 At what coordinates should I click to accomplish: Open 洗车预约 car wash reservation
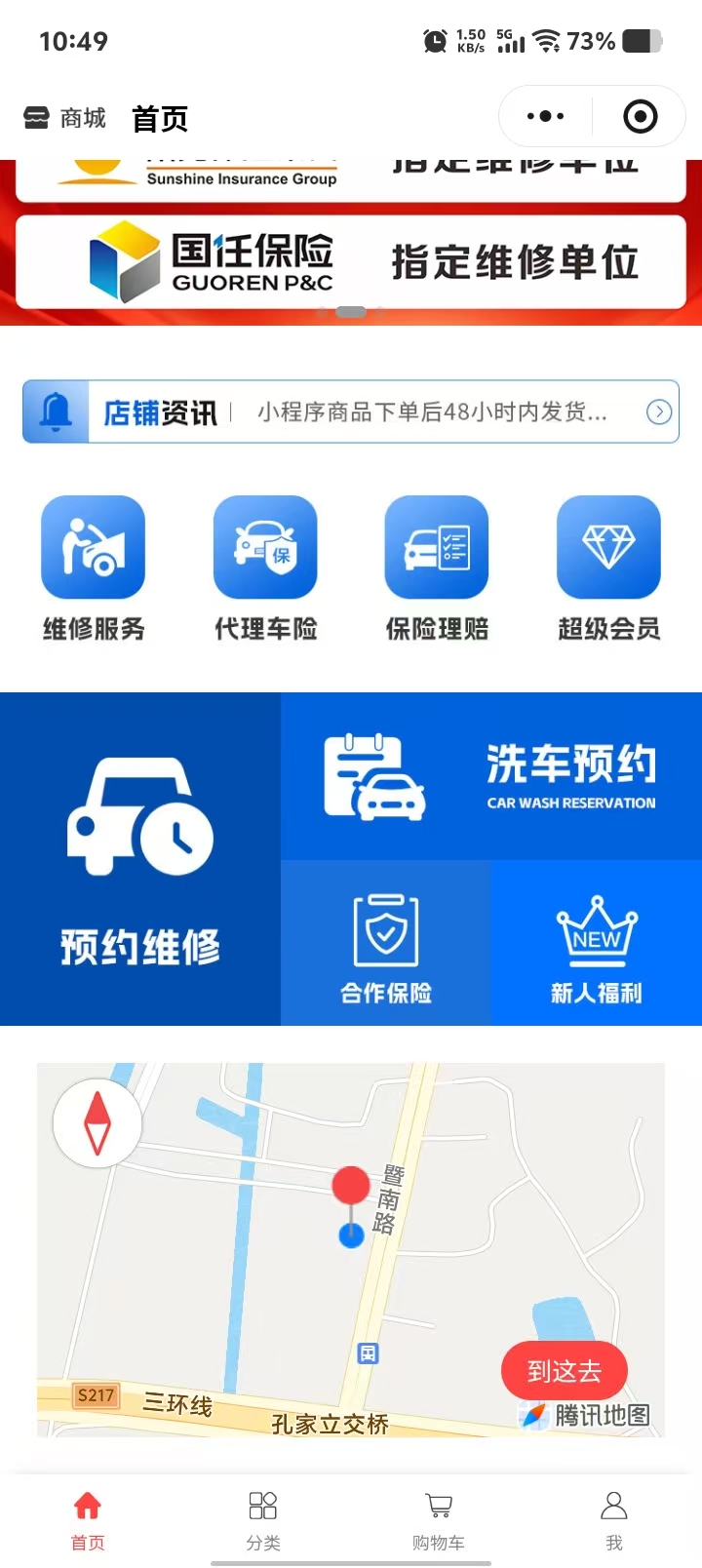click(x=491, y=776)
